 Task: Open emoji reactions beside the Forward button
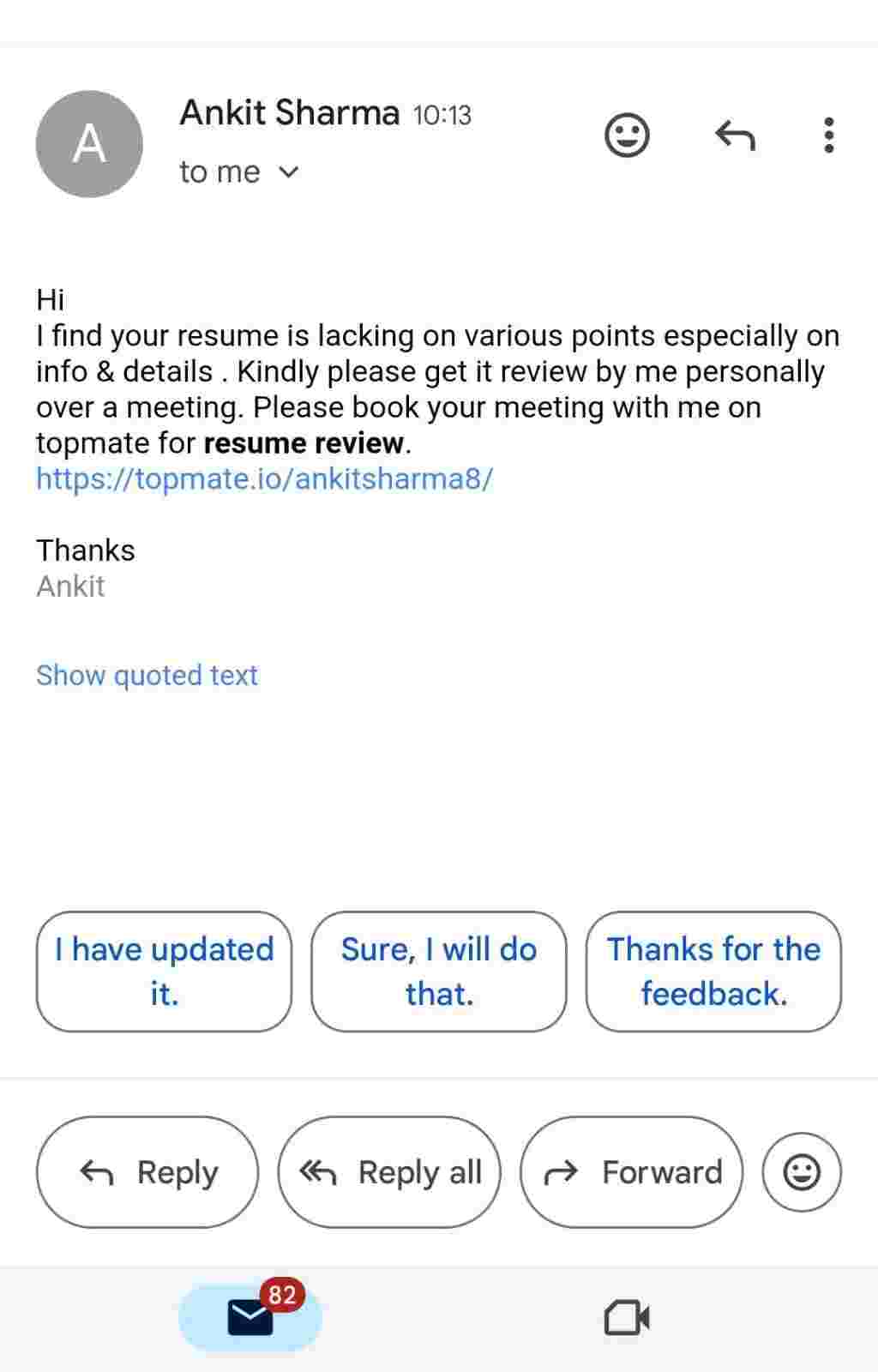tap(802, 1172)
